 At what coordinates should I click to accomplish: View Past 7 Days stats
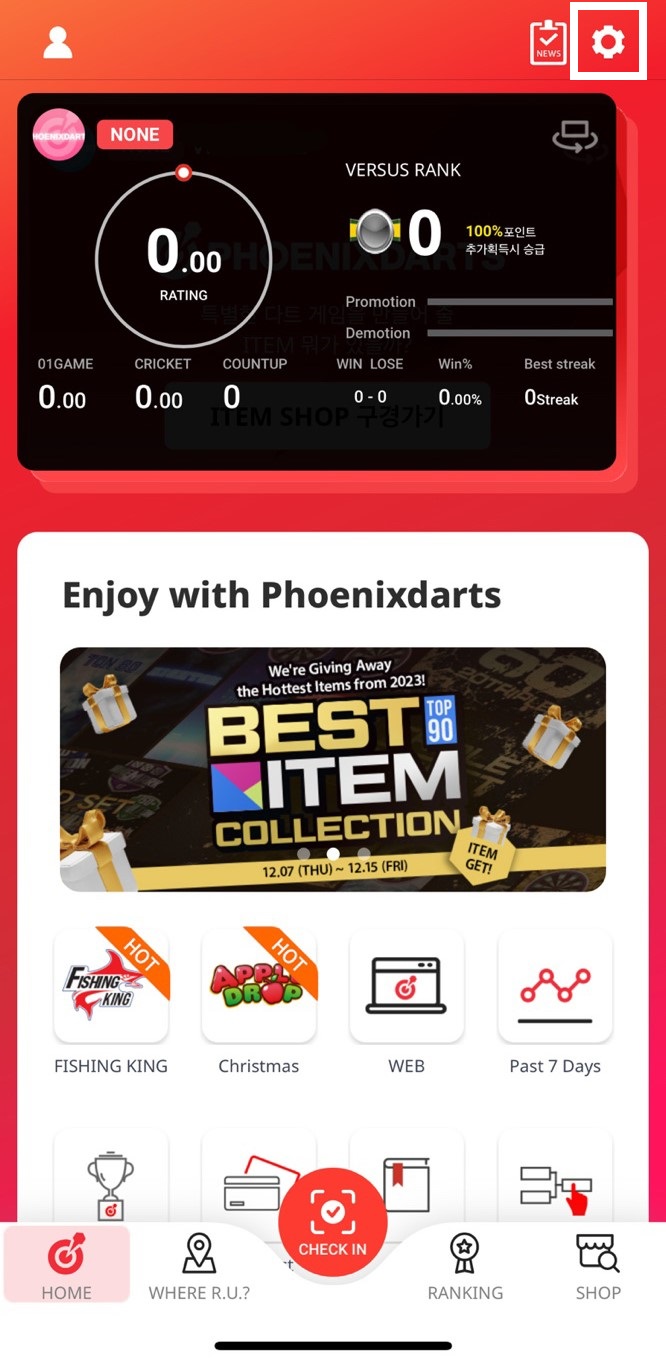(x=555, y=986)
